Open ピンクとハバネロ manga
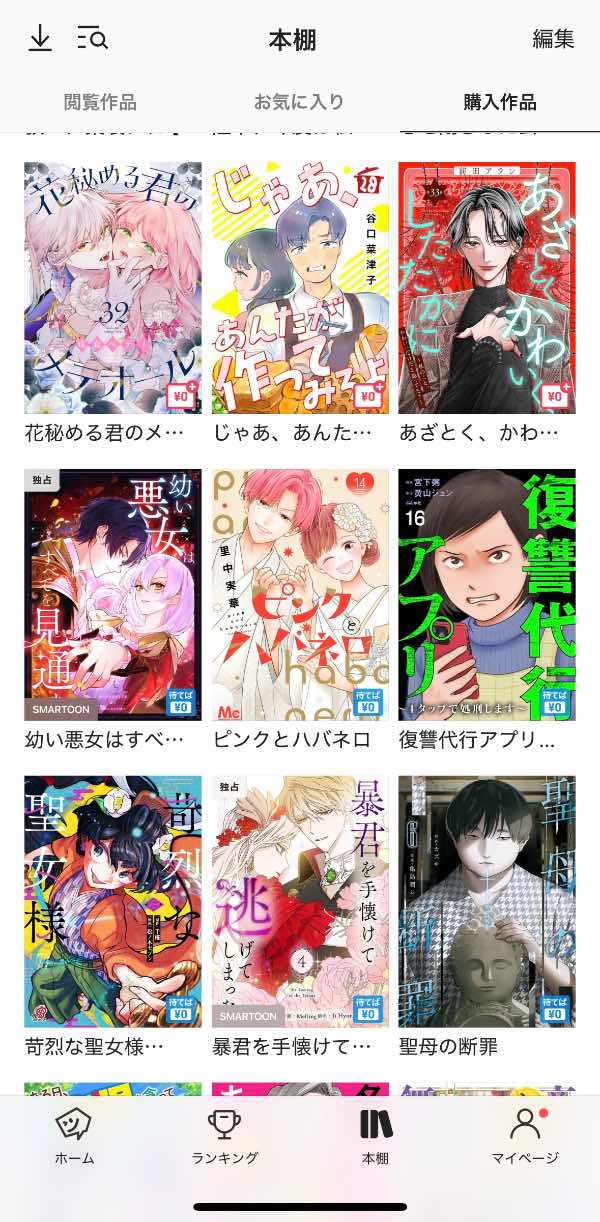Viewport: 600px width, 1222px height. [300, 595]
